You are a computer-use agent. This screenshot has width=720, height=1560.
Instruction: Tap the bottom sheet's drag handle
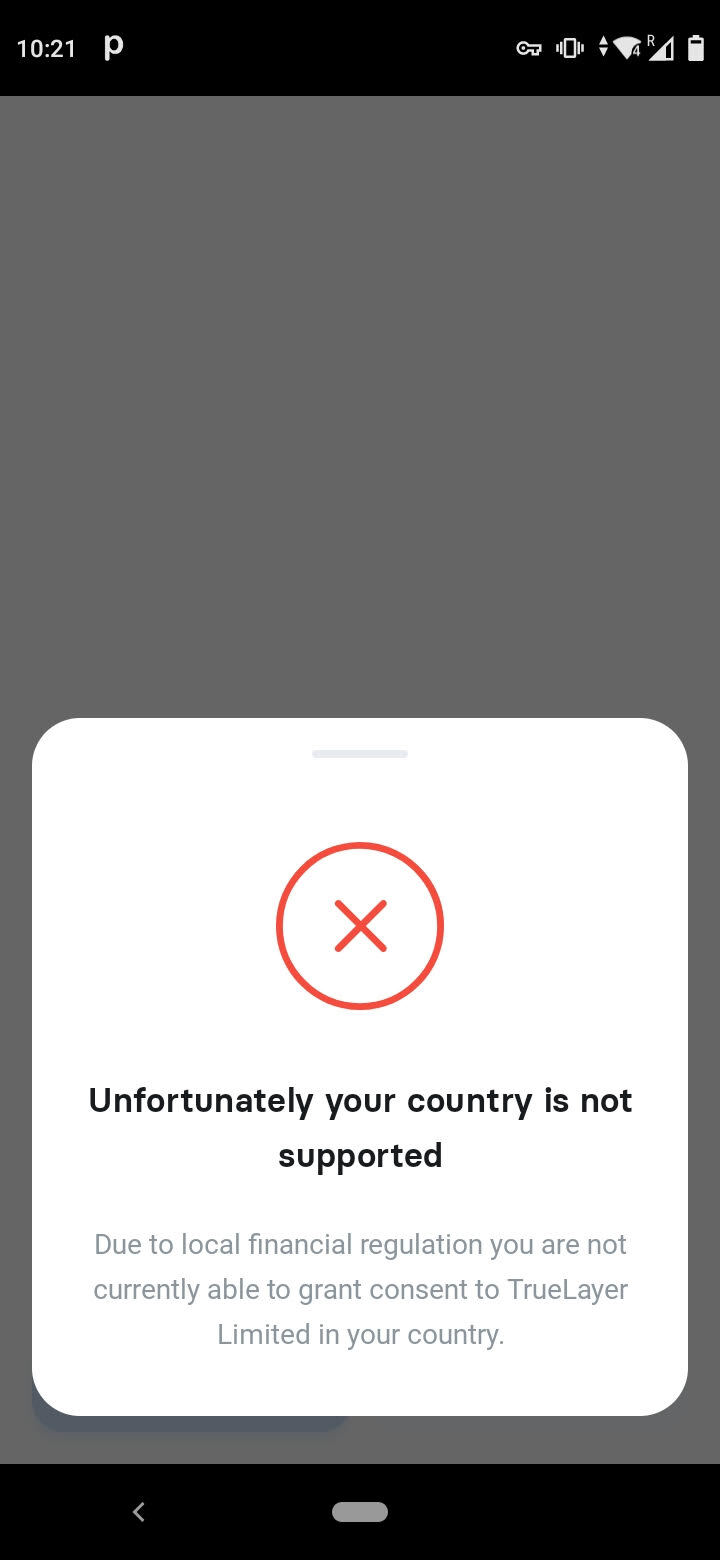point(360,753)
